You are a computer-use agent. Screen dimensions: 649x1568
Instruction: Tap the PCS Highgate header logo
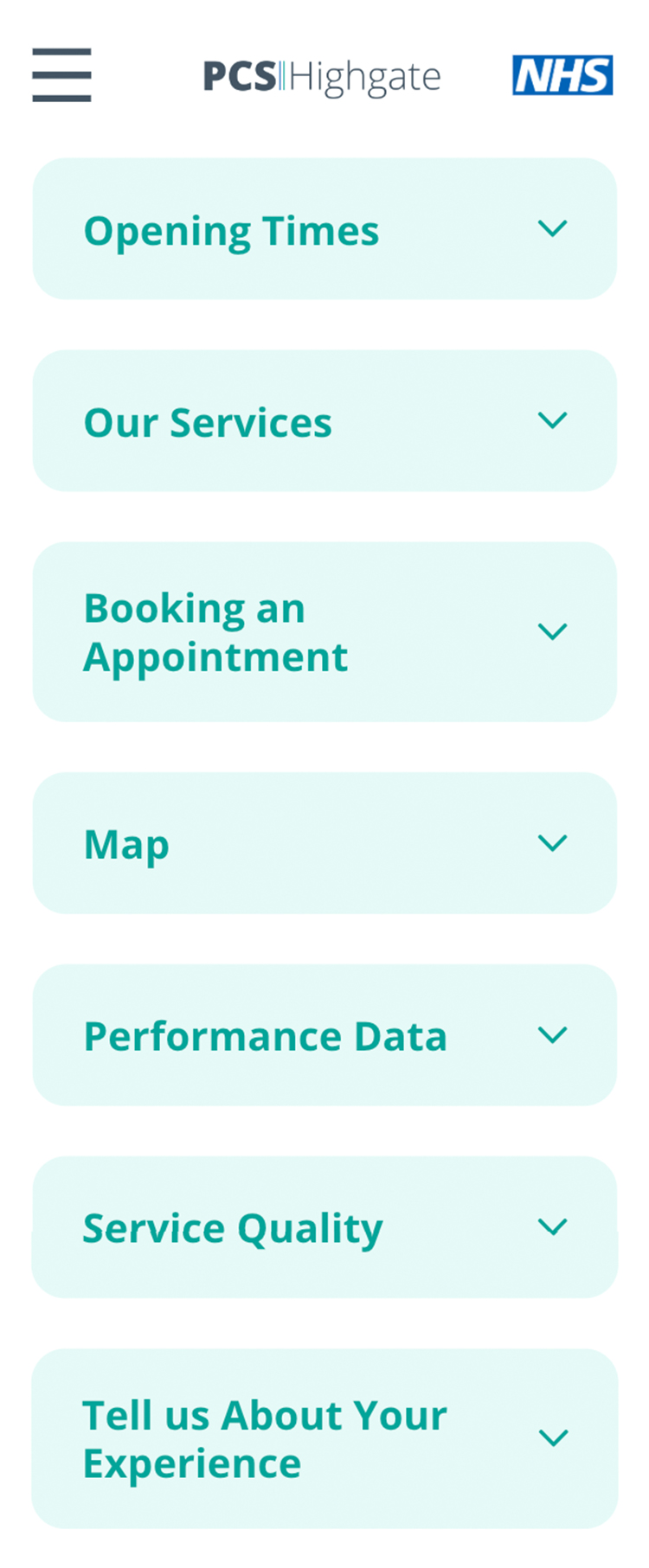pyautogui.click(x=322, y=76)
